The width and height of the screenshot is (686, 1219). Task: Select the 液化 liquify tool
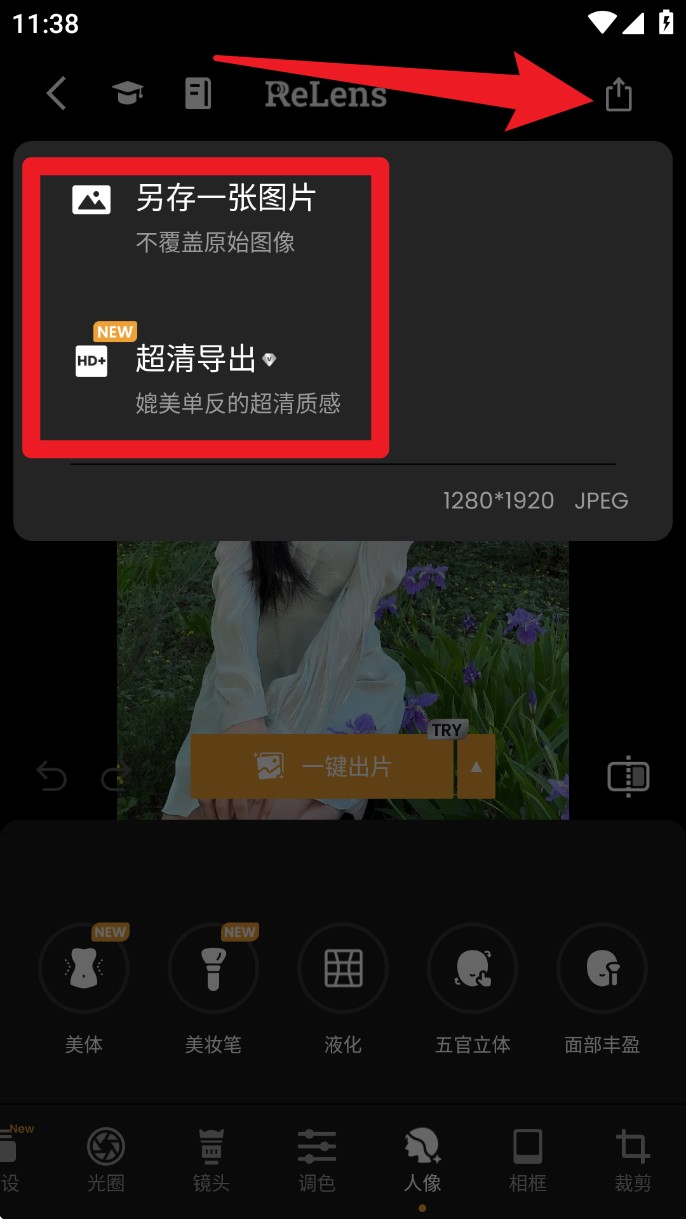coord(343,968)
